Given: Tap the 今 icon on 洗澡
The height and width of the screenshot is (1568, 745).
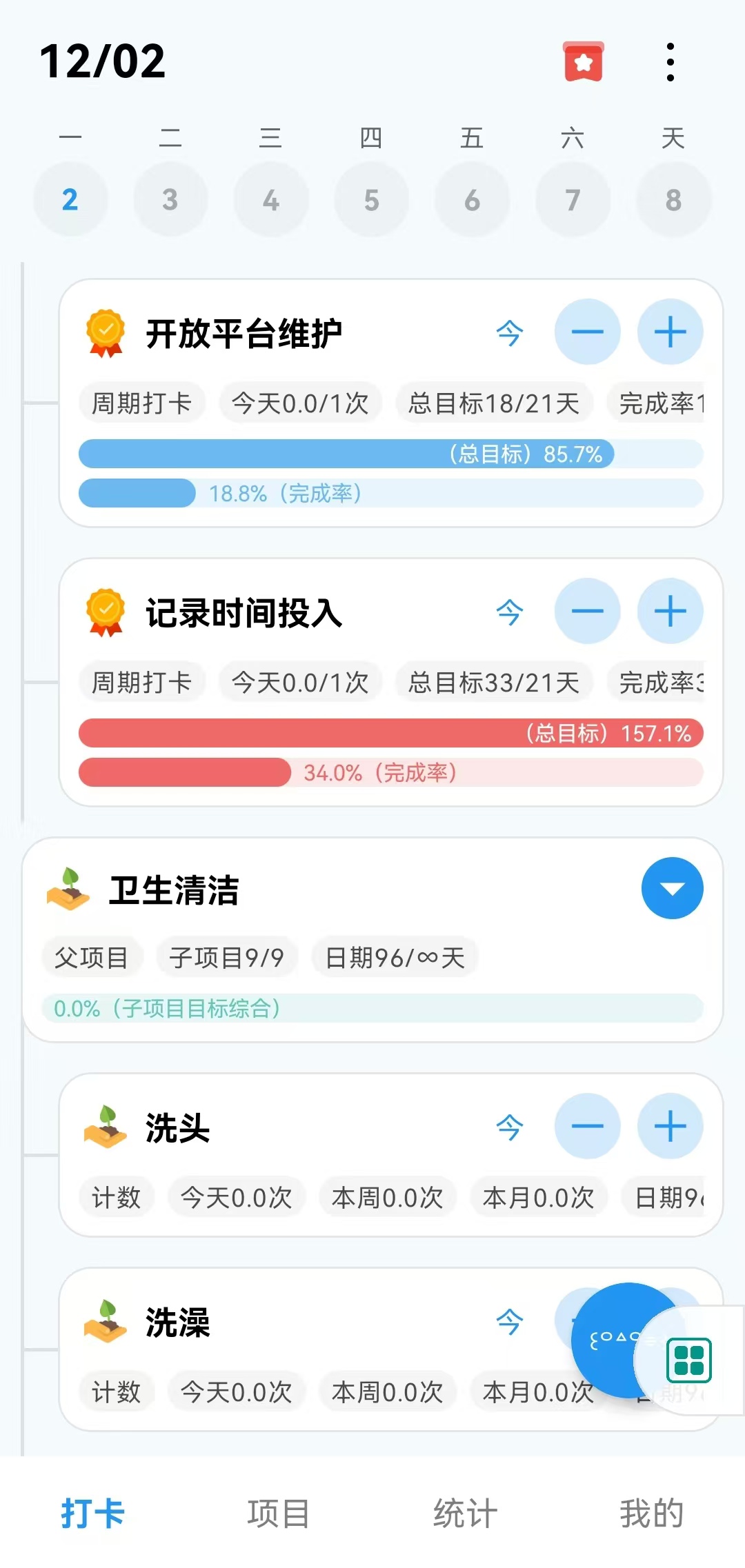Looking at the screenshot, I should [510, 1322].
